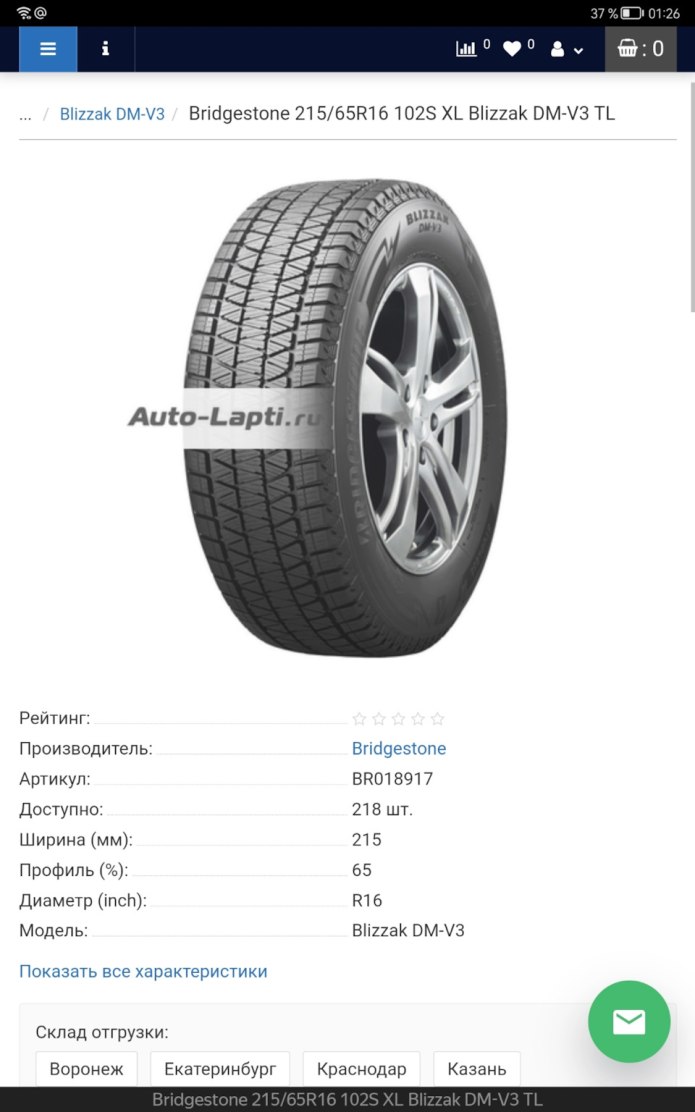Open the info icon
This screenshot has width=695, height=1112.
(x=105, y=49)
